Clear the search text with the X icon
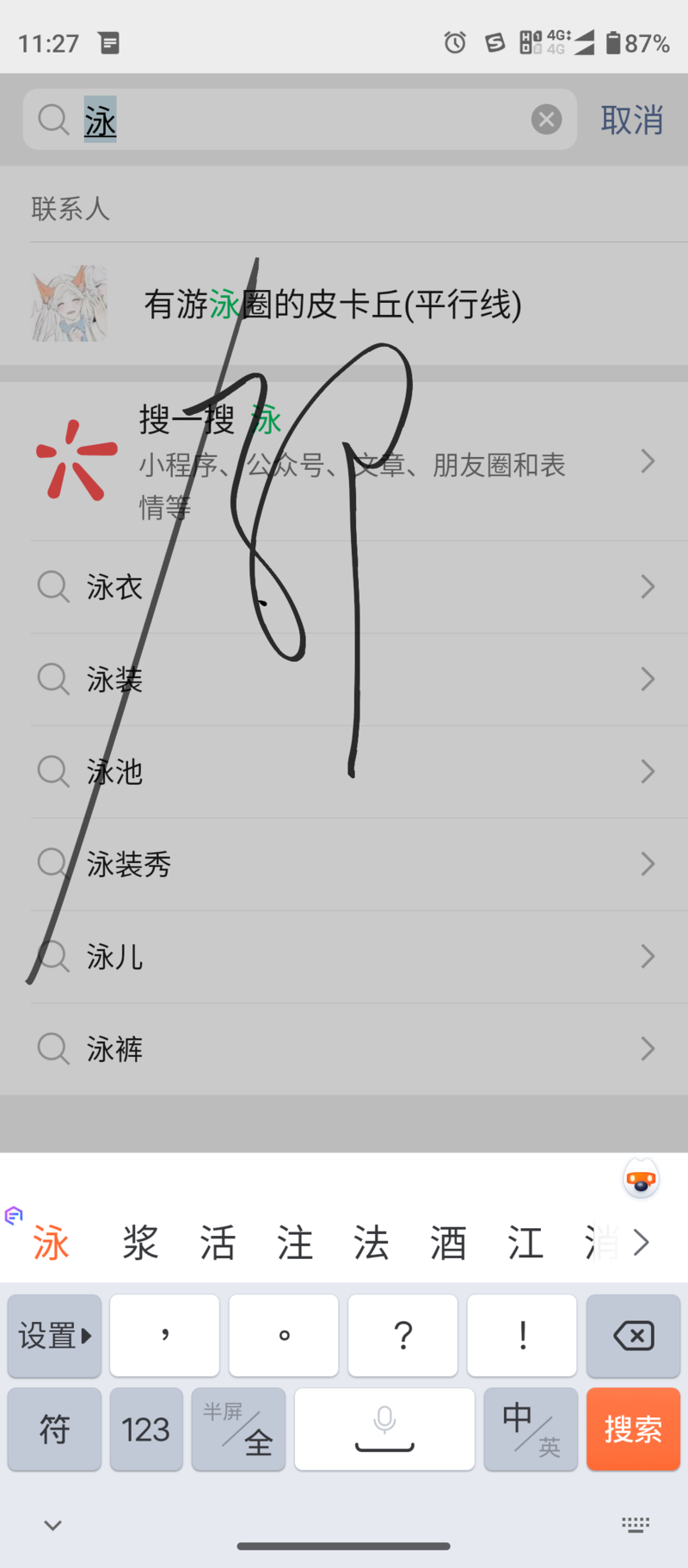This screenshot has width=688, height=1568. tap(546, 120)
